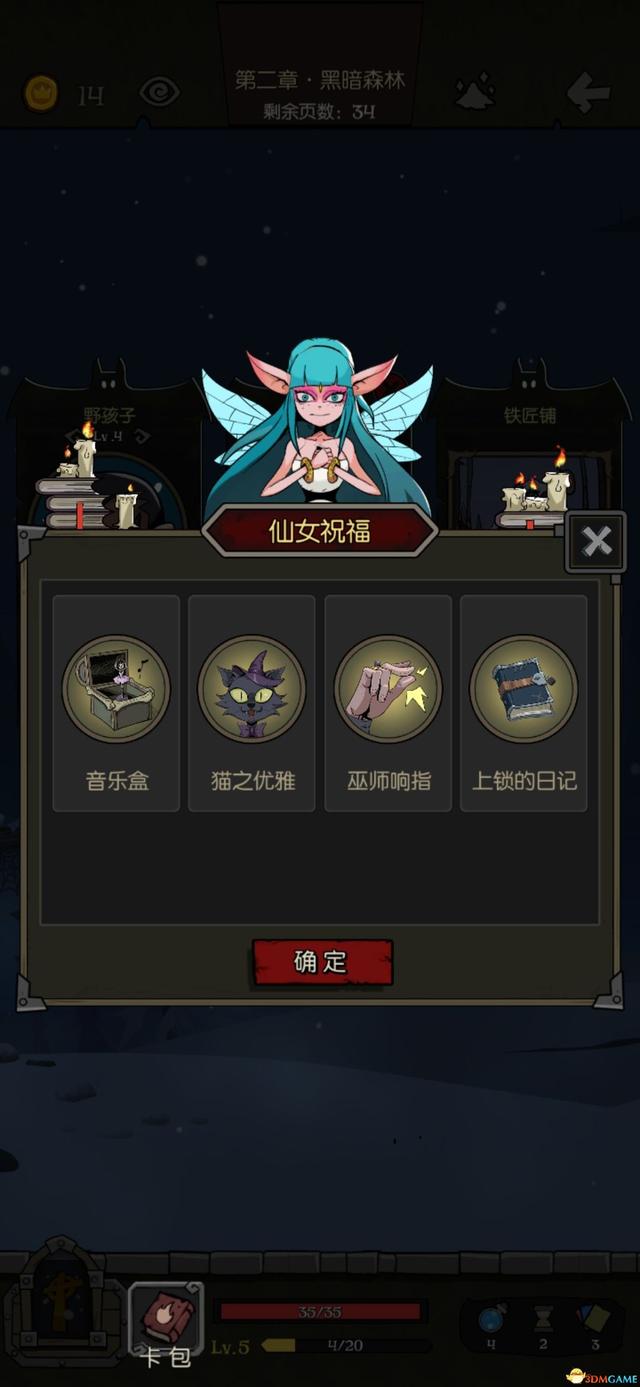Confirm with the 确定 button
This screenshot has height=1387, width=640.
point(321,962)
